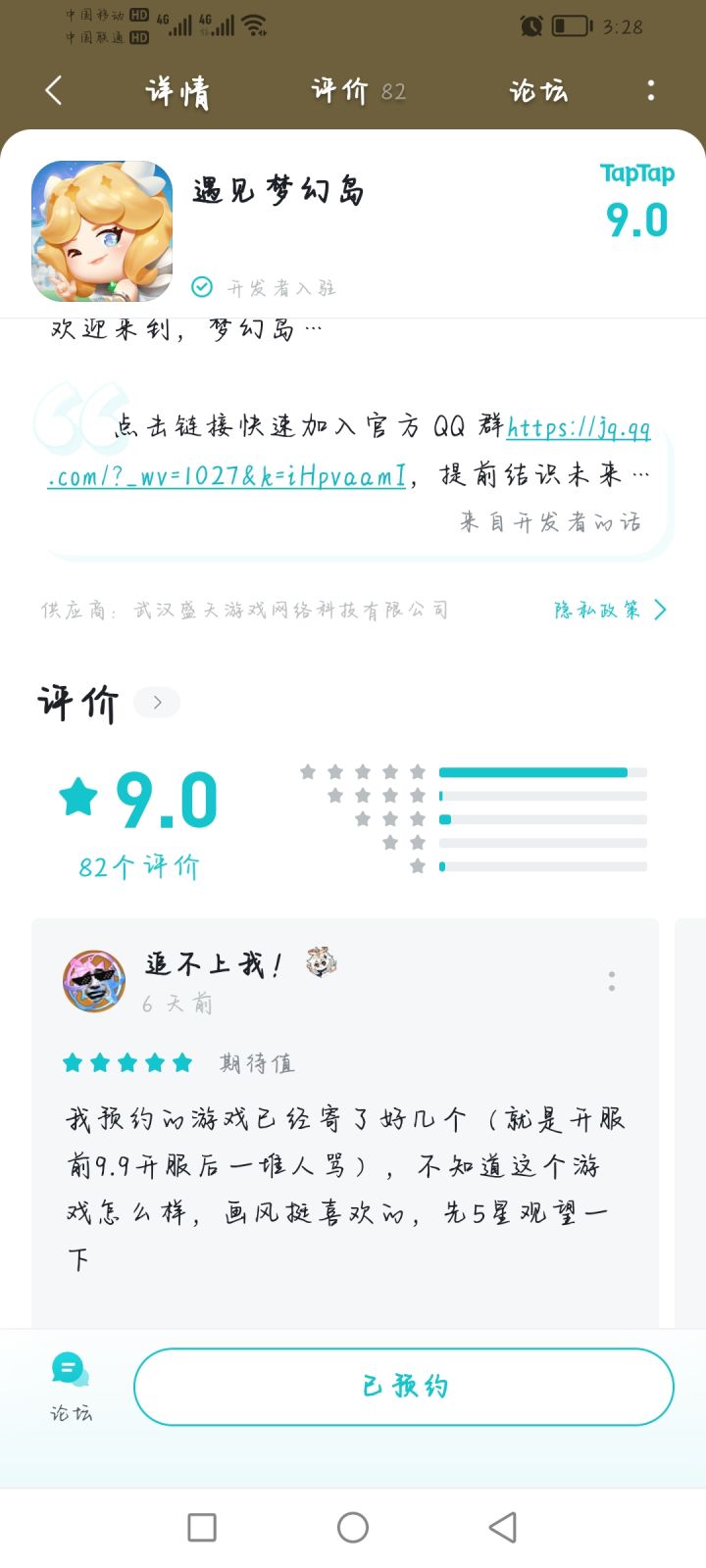Image resolution: width=706 pixels, height=1568 pixels.
Task: Tap the cow sticker next to the reviewer name
Action: 323,963
